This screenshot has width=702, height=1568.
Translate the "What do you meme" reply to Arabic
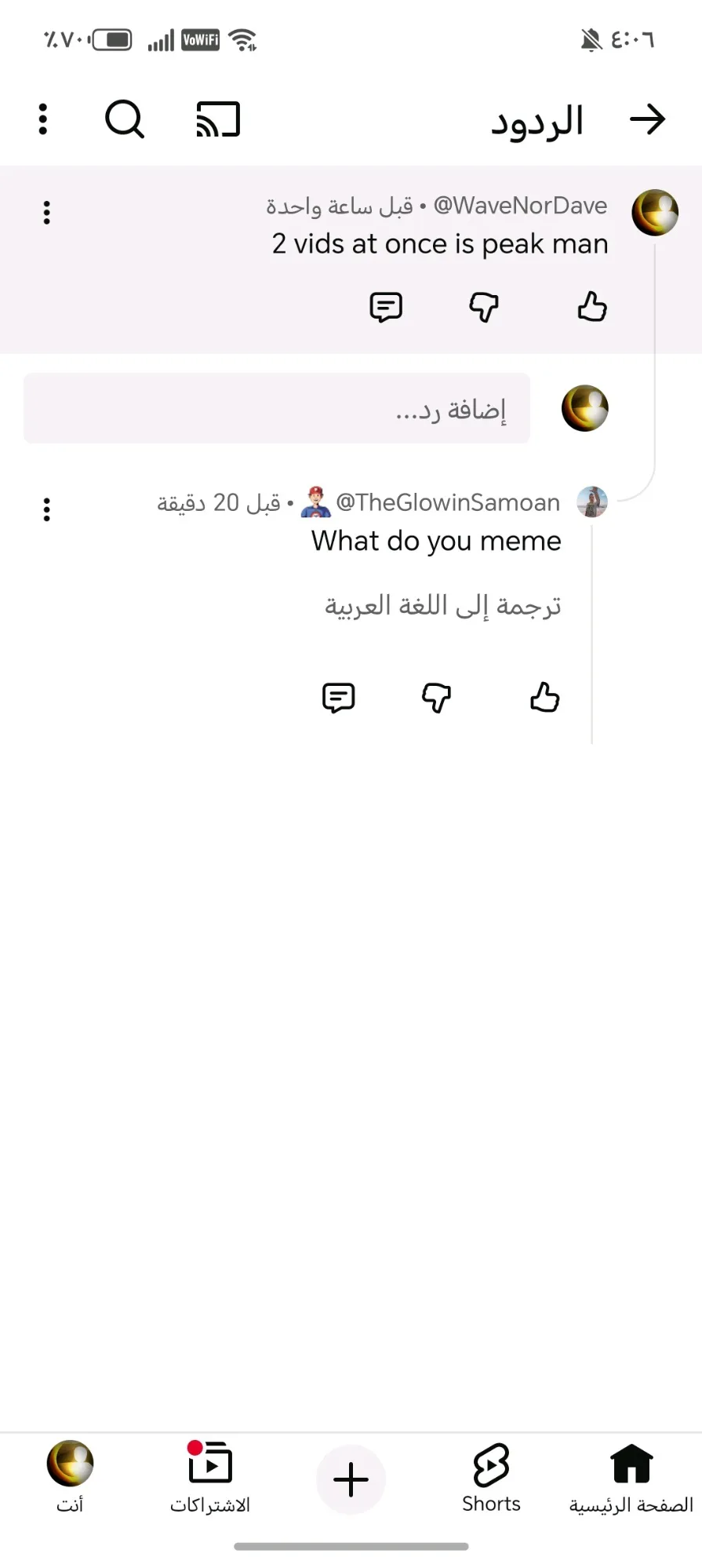(443, 606)
